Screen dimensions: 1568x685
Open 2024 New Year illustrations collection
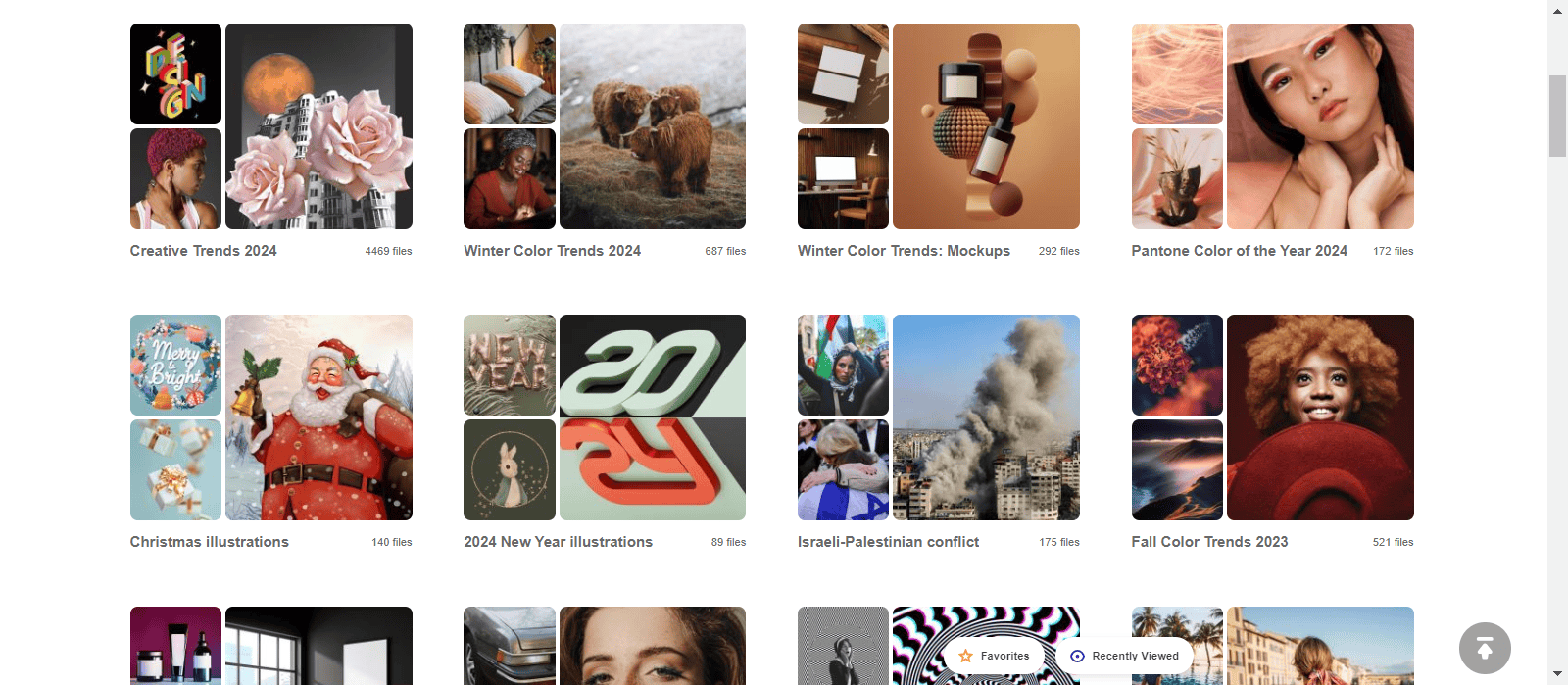tap(558, 542)
